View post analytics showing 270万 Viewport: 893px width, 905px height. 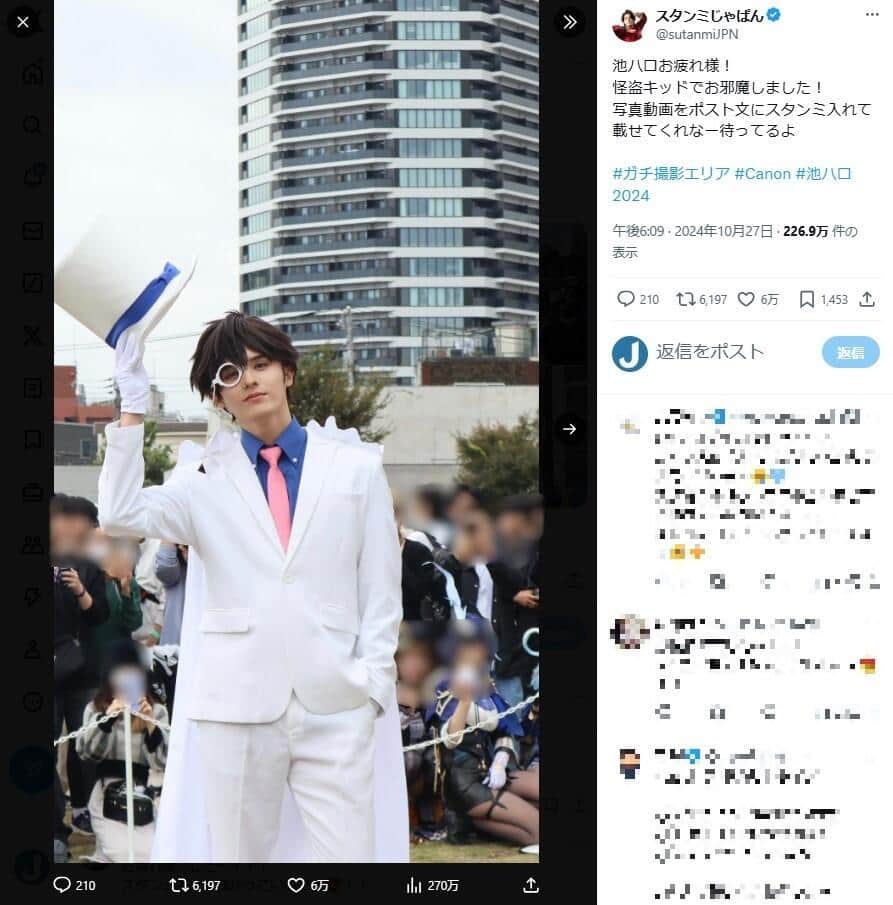click(x=432, y=885)
